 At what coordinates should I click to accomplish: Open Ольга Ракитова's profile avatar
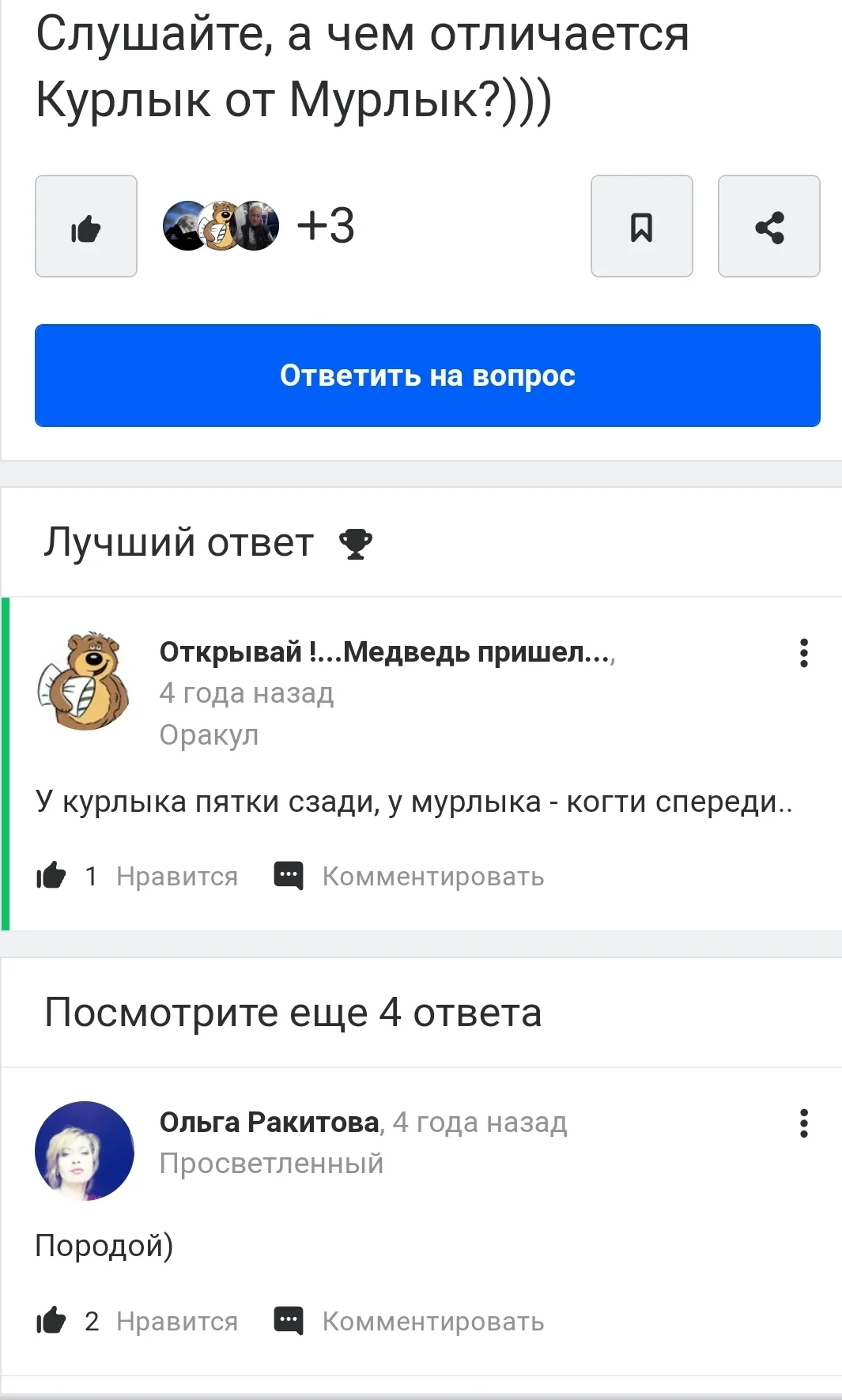[85, 1150]
